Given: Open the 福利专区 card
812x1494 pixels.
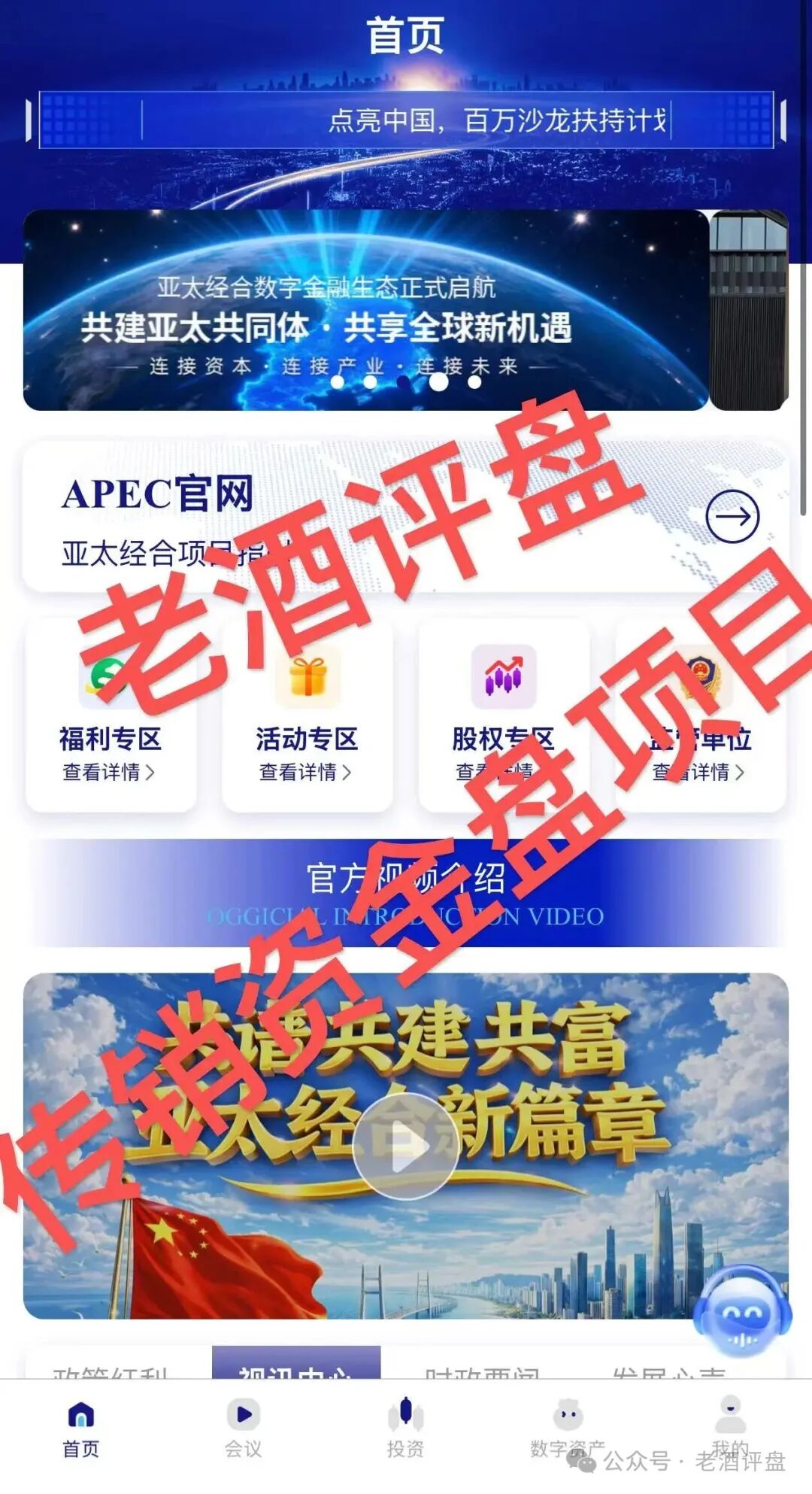Looking at the screenshot, I should point(111,715).
